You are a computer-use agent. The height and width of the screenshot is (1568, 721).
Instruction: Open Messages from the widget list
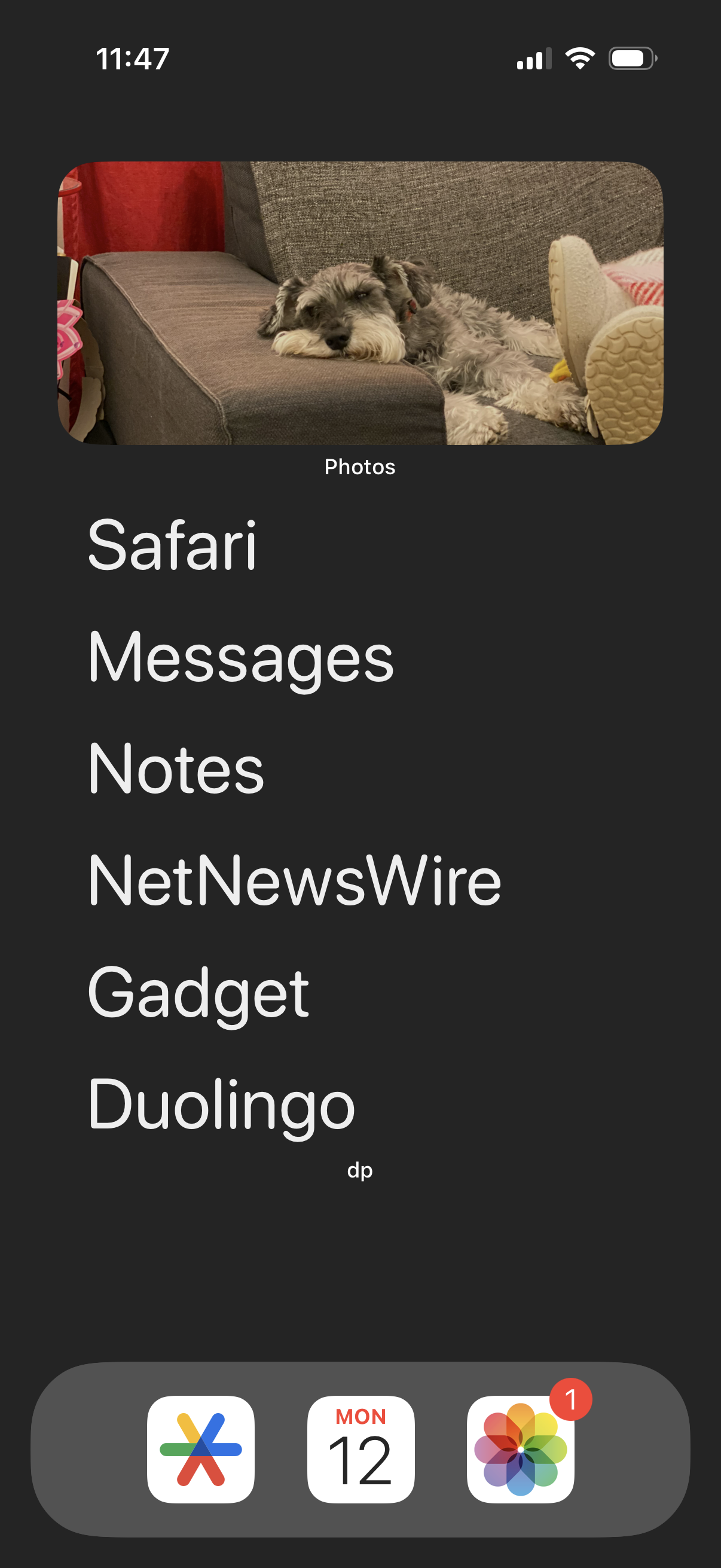click(241, 658)
